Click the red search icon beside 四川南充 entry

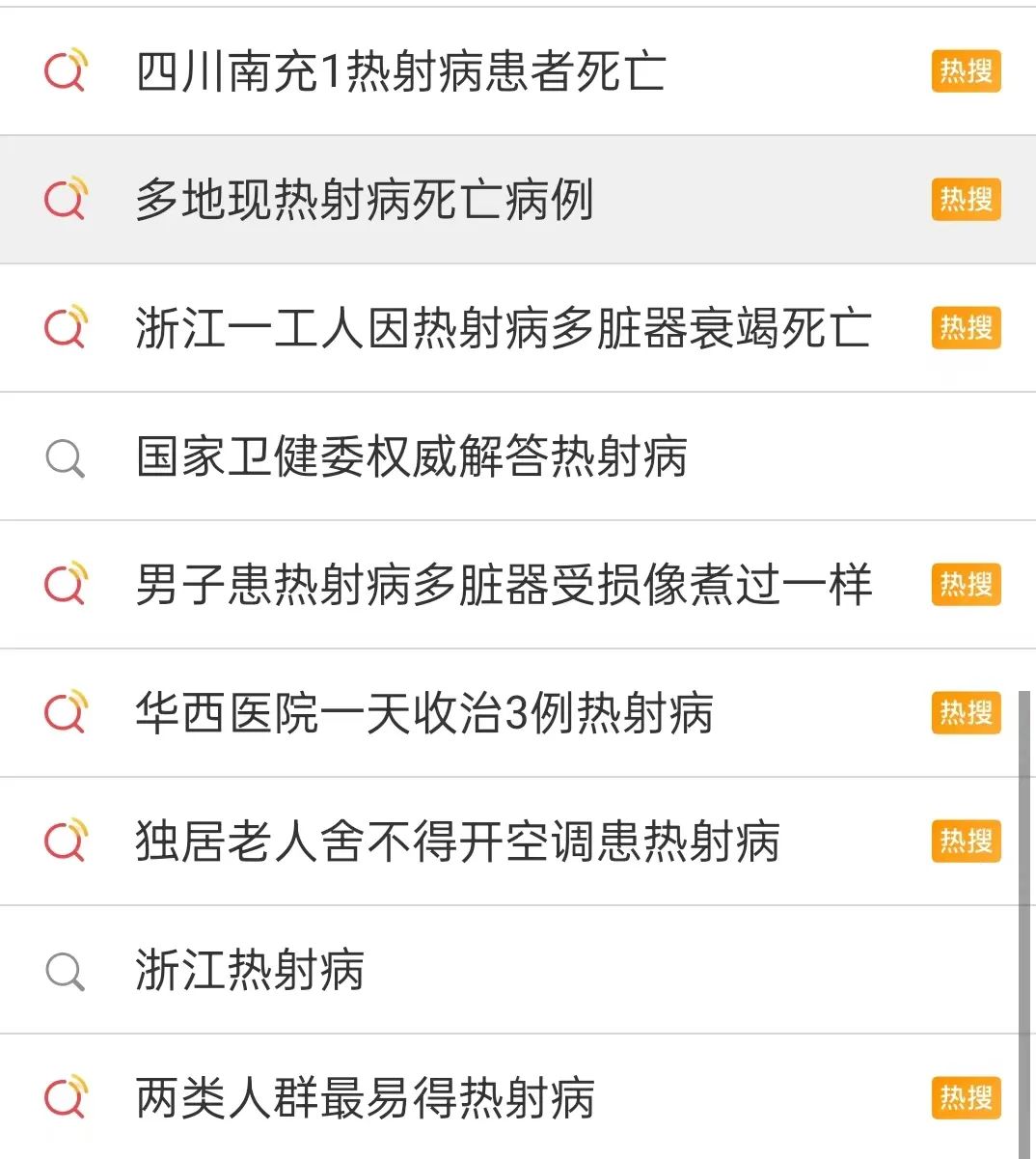65,70
